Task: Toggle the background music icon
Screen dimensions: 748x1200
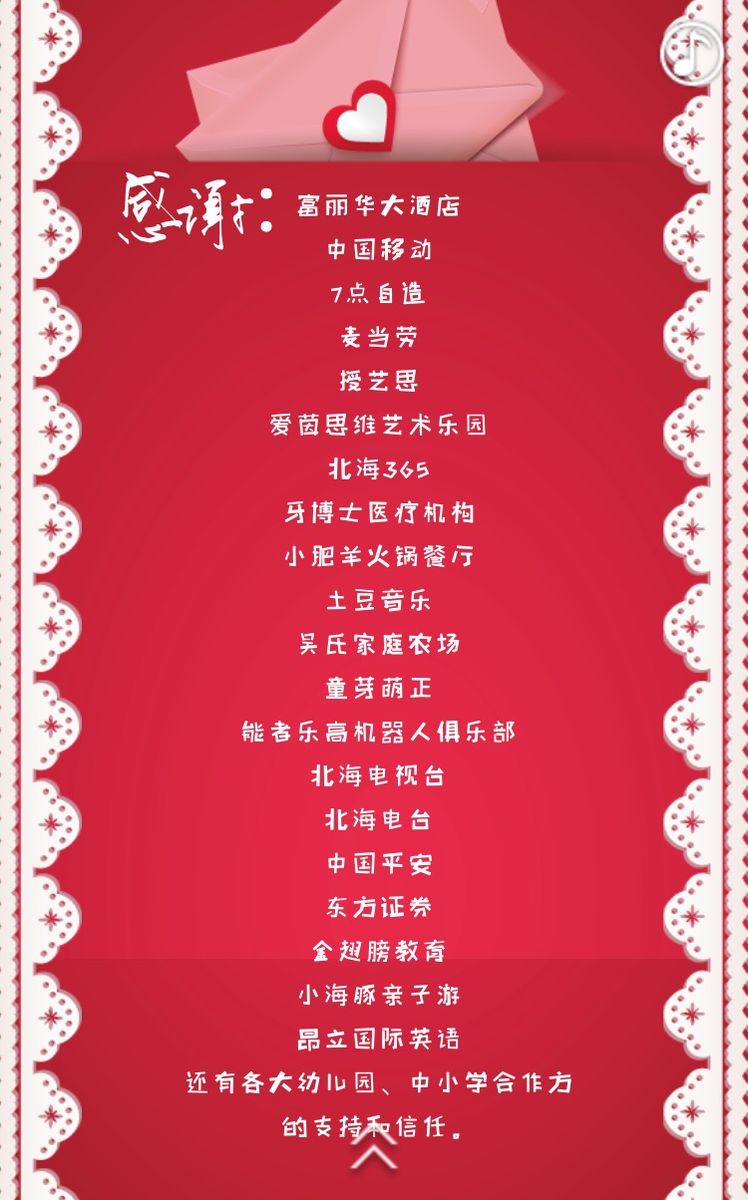Action: 692,52
